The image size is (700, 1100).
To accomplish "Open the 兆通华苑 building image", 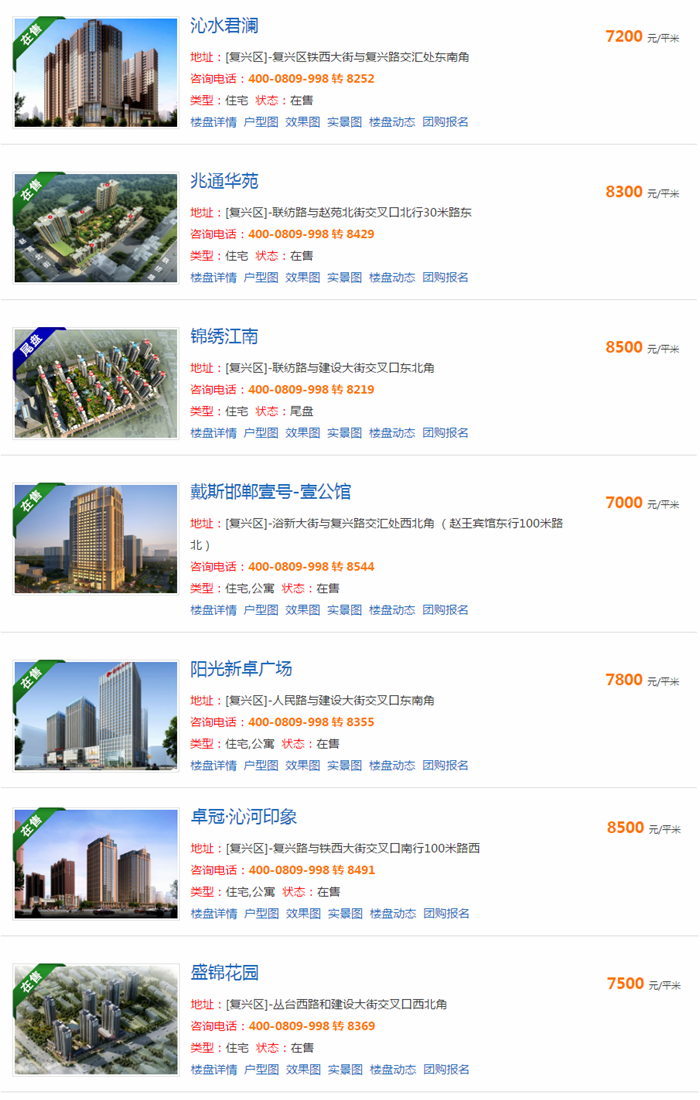I will (x=96, y=228).
